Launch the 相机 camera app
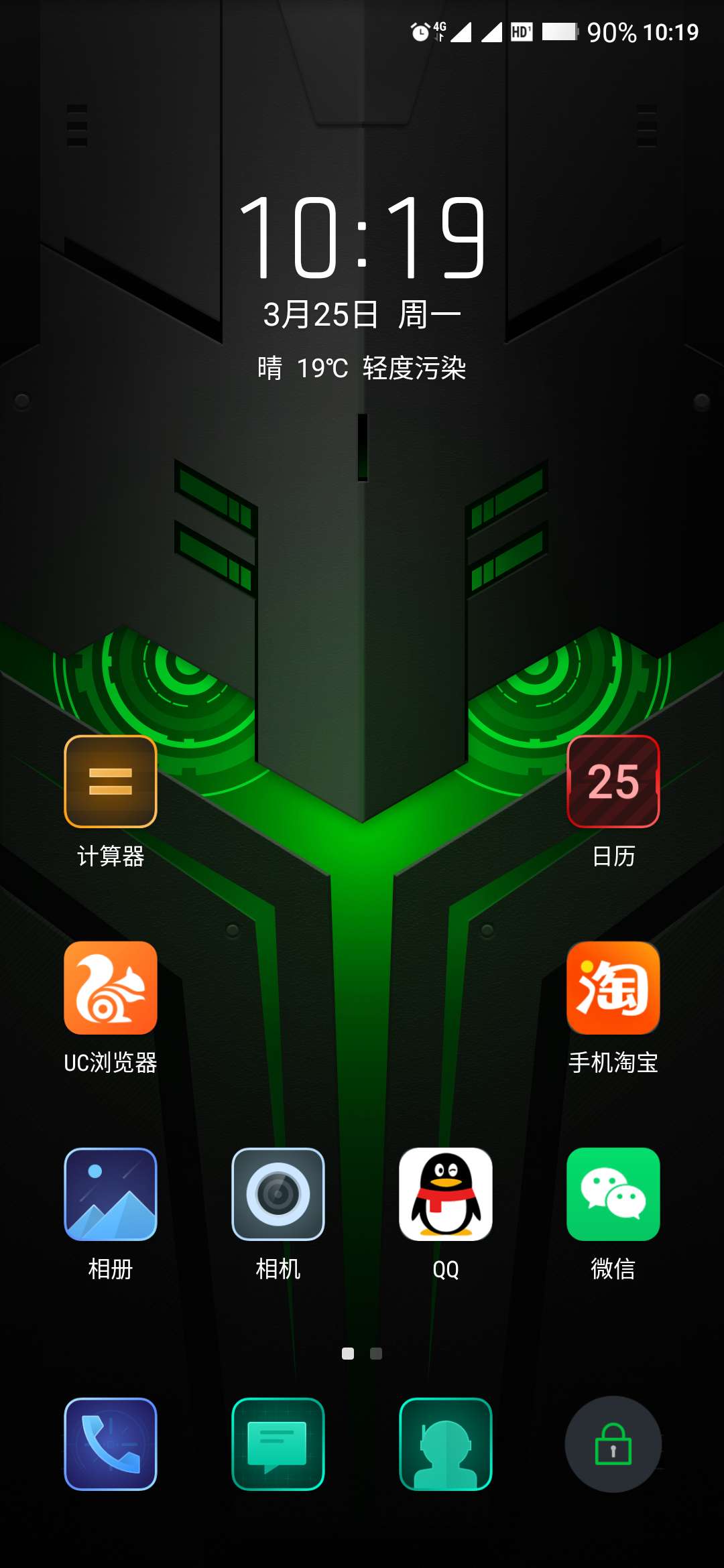 tap(278, 1194)
